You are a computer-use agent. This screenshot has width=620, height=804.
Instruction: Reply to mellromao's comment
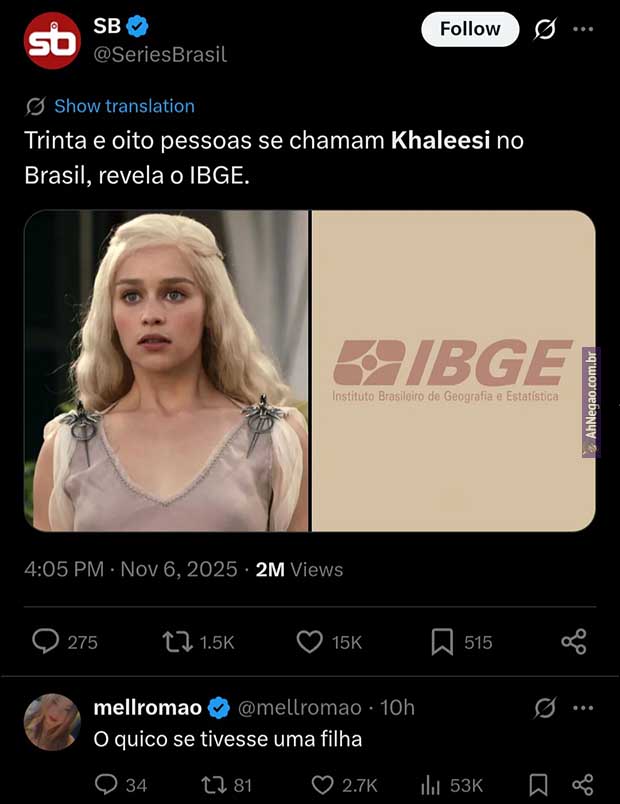point(106,784)
